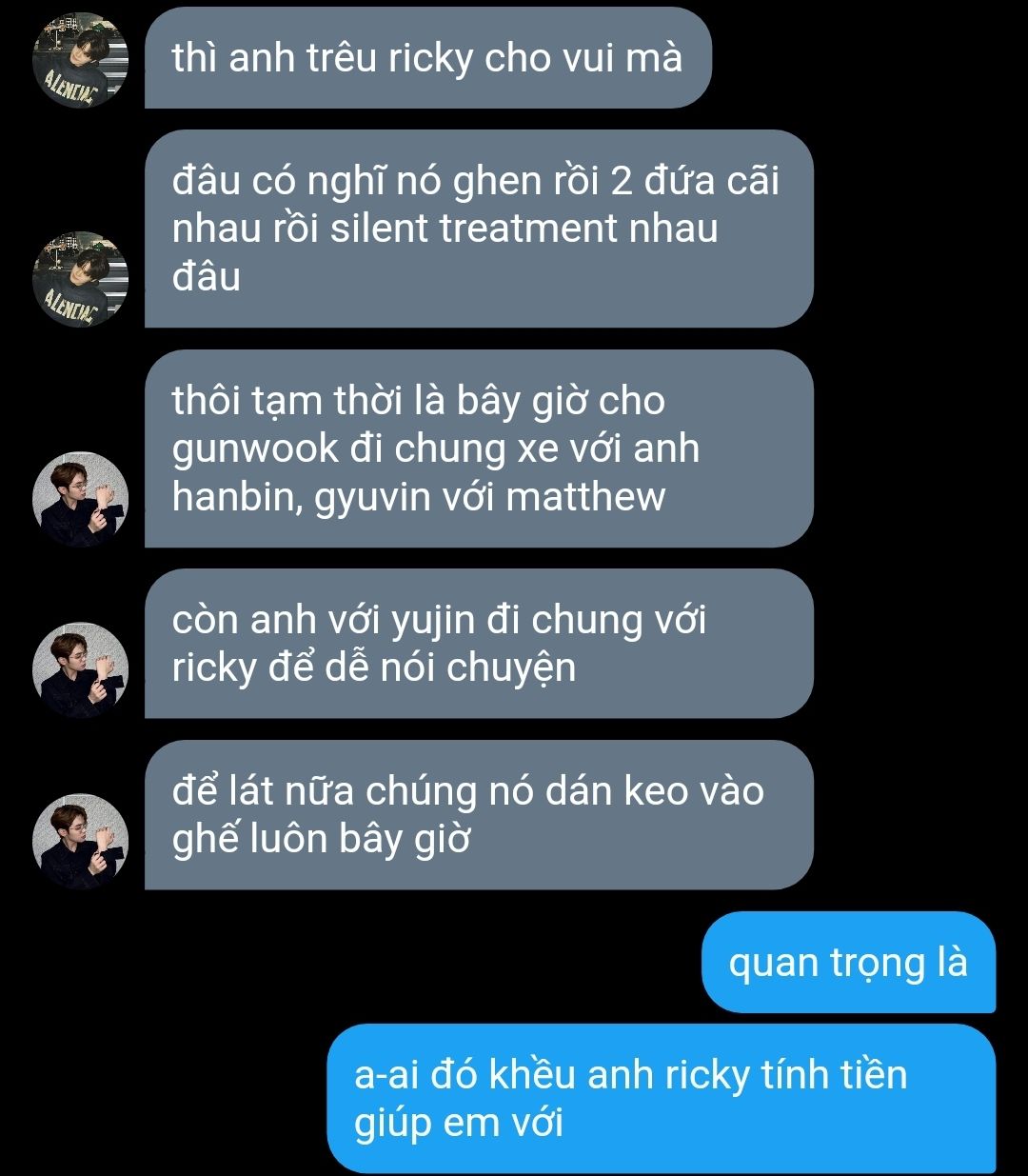Tap avatar beside "dán keo vào ghế" message

pos(81,841)
